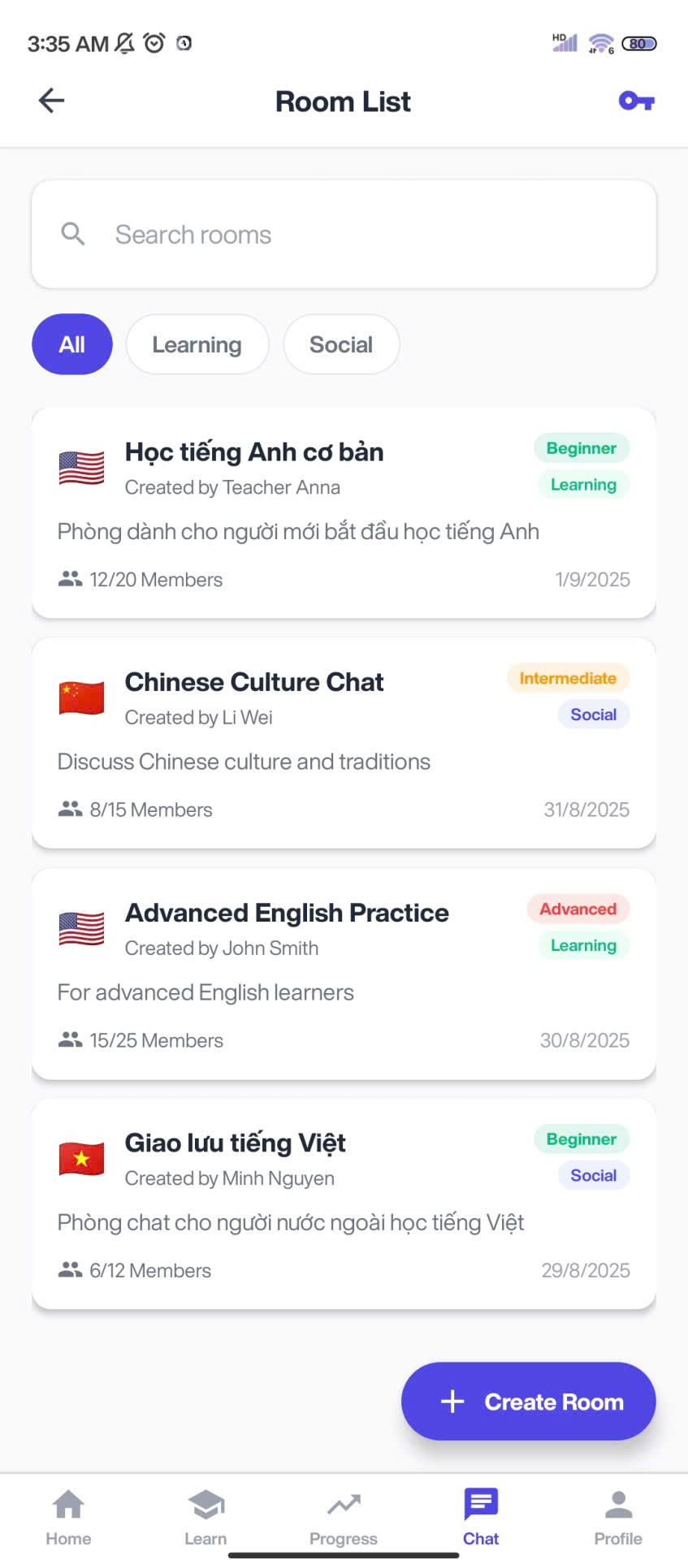This screenshot has height=1568, width=688.
Task: Tap 'Created by Li Wei' creator link
Action: pos(198,717)
